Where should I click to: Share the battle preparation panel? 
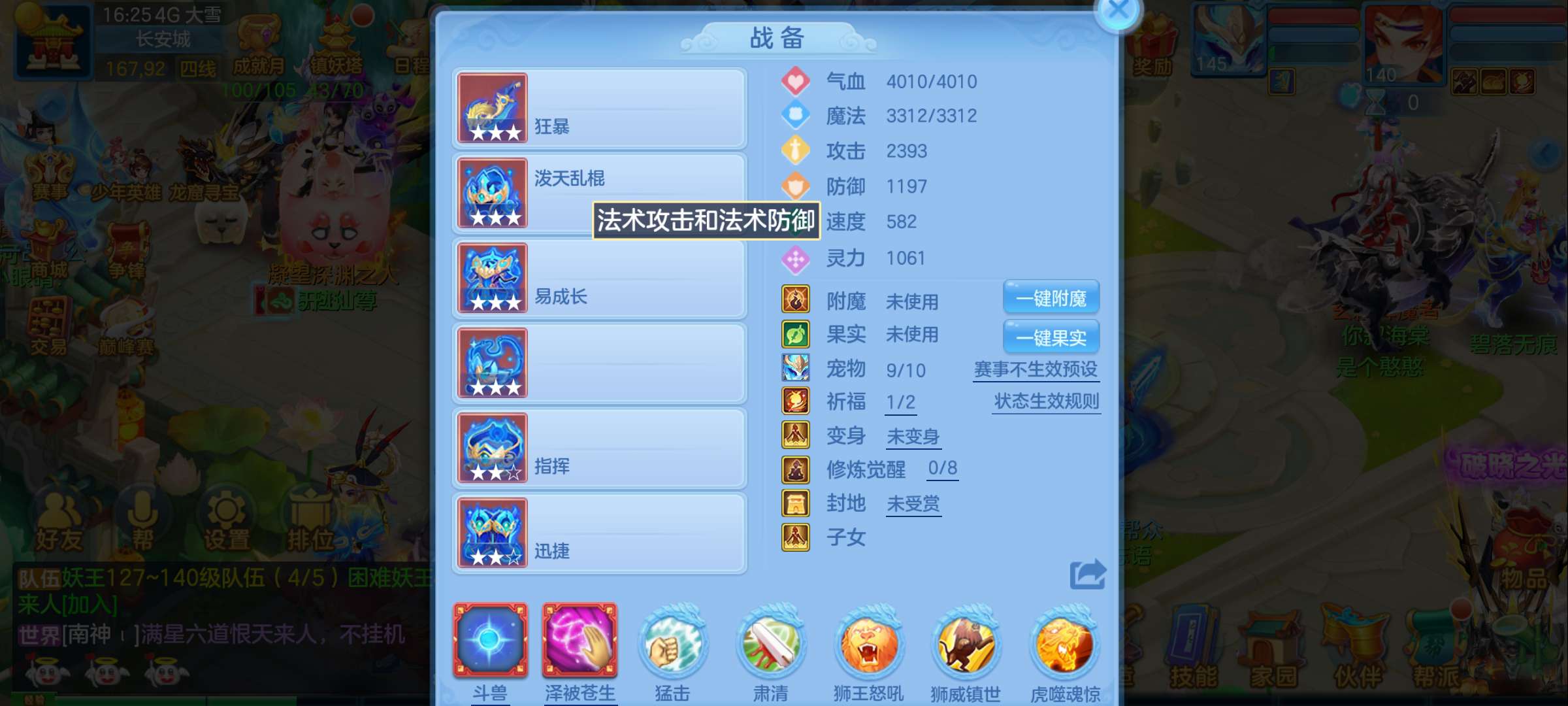click(1087, 575)
